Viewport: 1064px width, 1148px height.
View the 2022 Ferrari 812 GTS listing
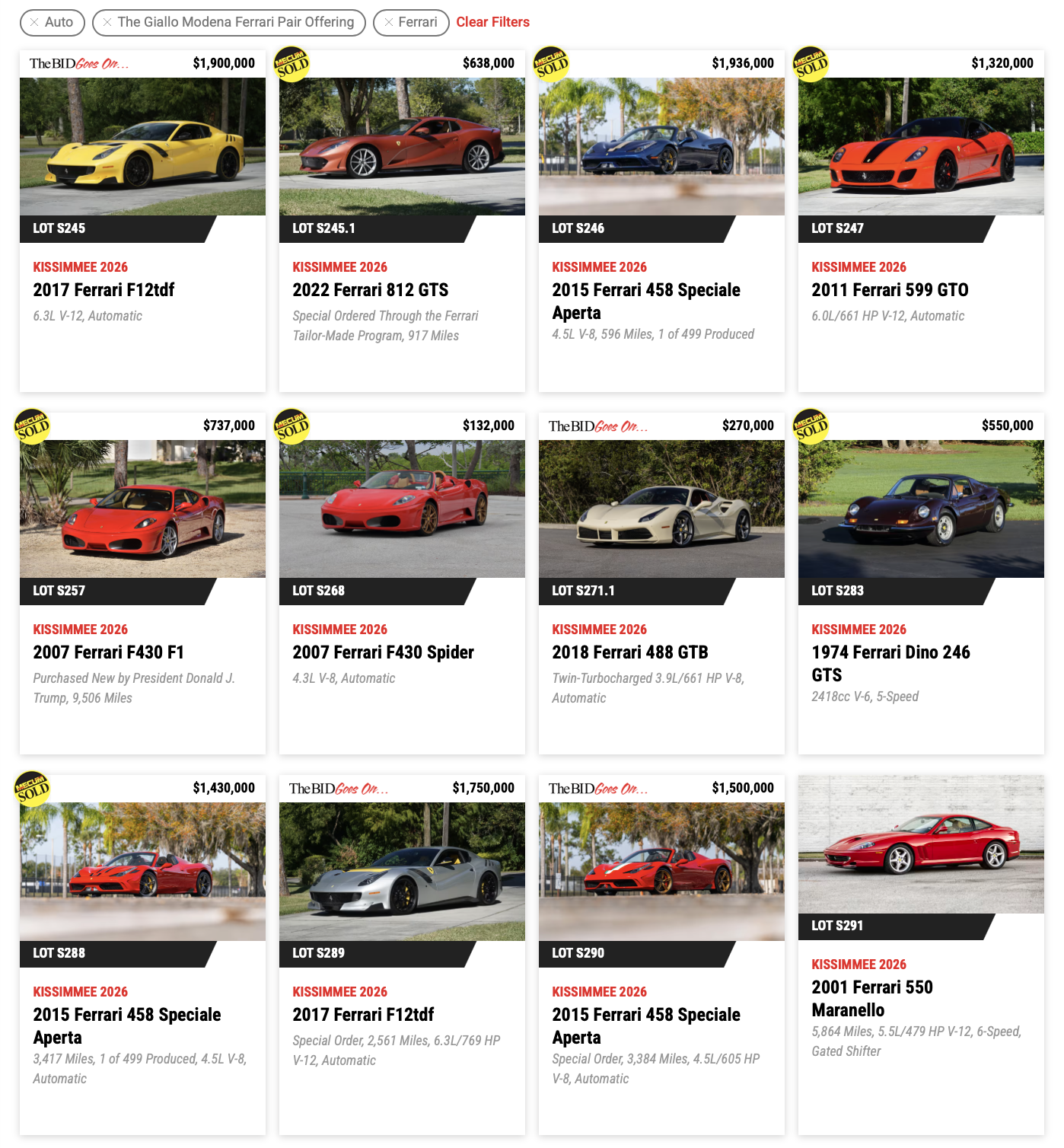click(x=370, y=290)
